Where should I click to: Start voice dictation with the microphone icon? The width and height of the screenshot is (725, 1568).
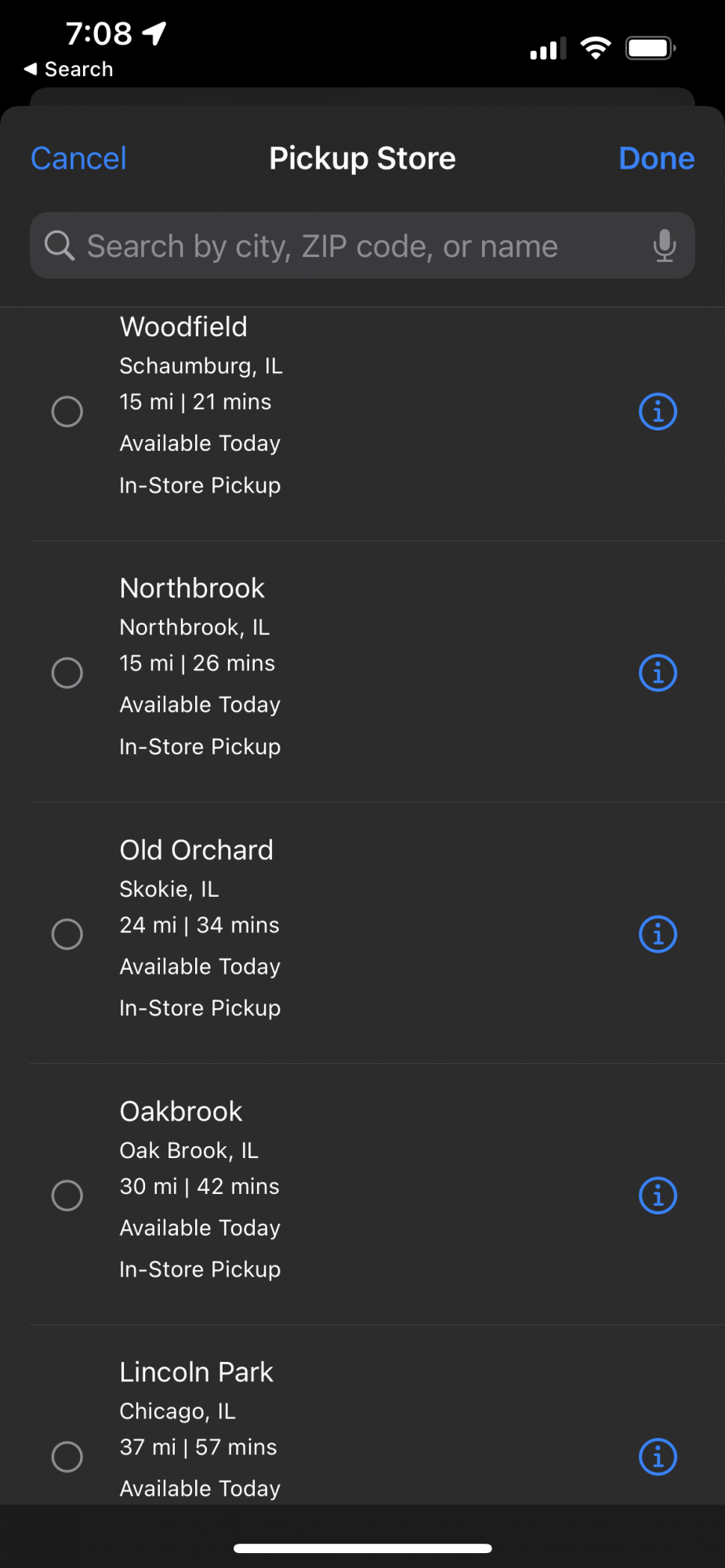point(664,246)
